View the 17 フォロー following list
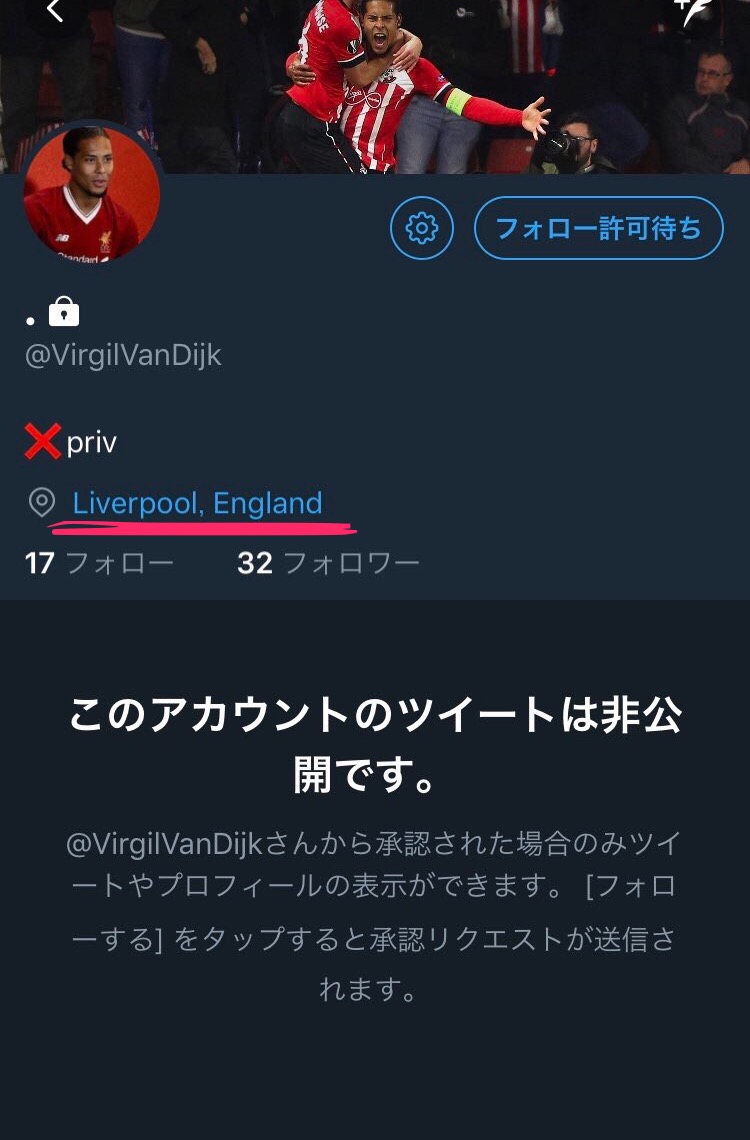 click(x=99, y=563)
